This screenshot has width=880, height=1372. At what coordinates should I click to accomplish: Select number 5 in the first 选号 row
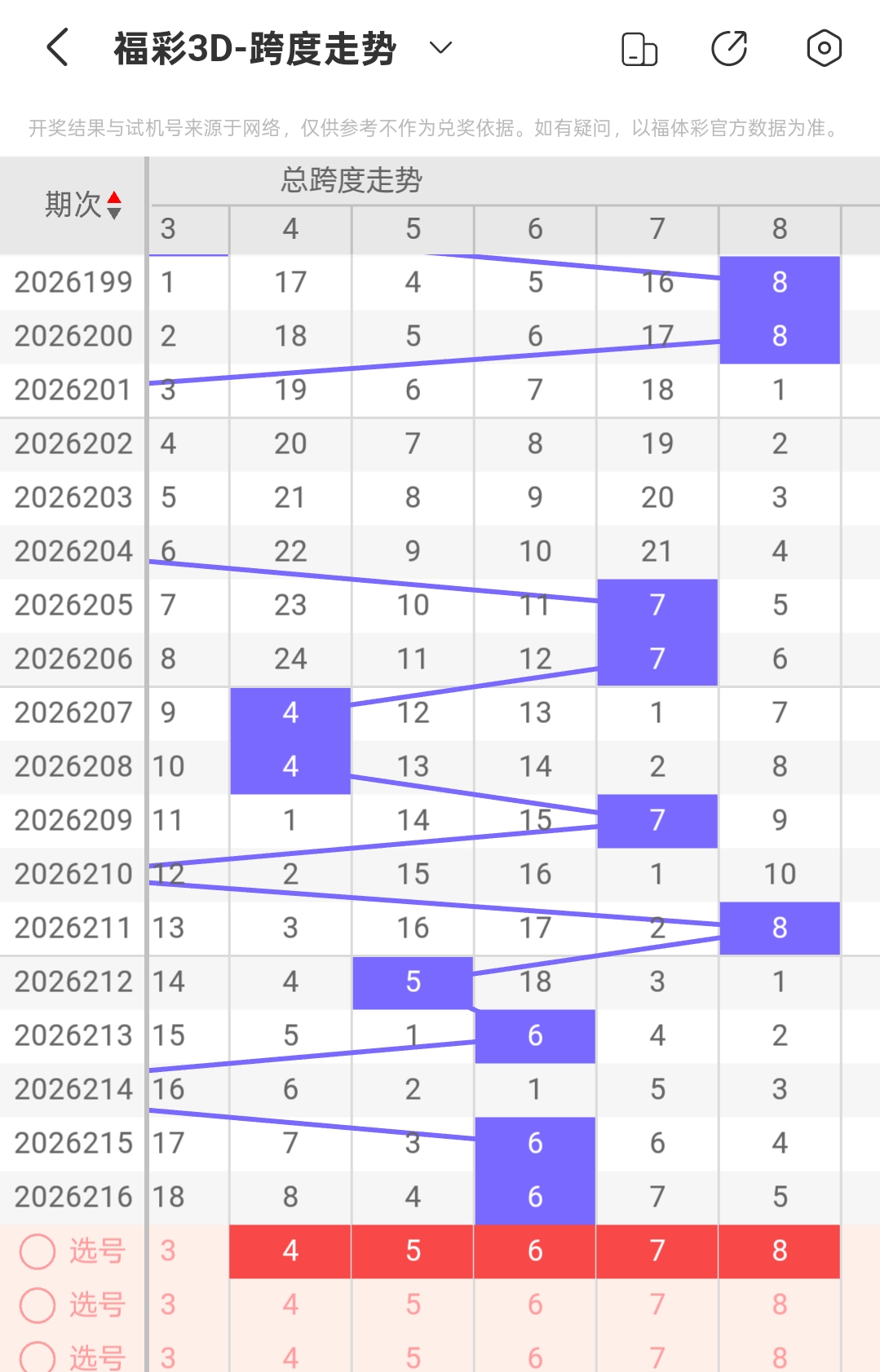413,1251
